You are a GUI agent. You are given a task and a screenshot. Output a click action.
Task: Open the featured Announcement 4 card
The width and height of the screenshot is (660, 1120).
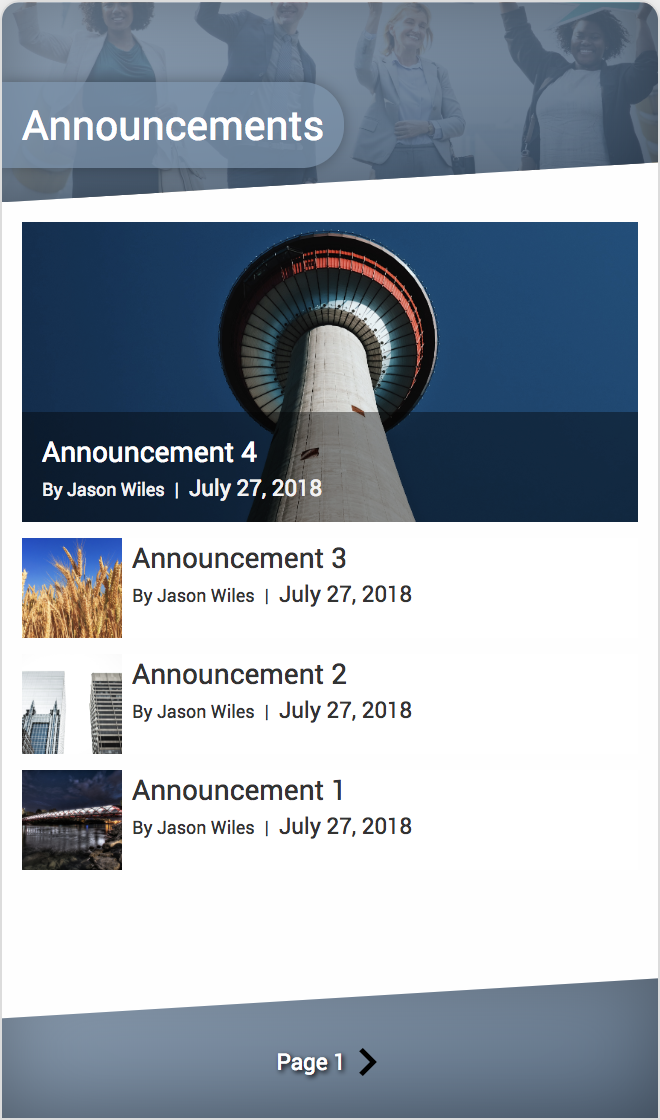(330, 372)
